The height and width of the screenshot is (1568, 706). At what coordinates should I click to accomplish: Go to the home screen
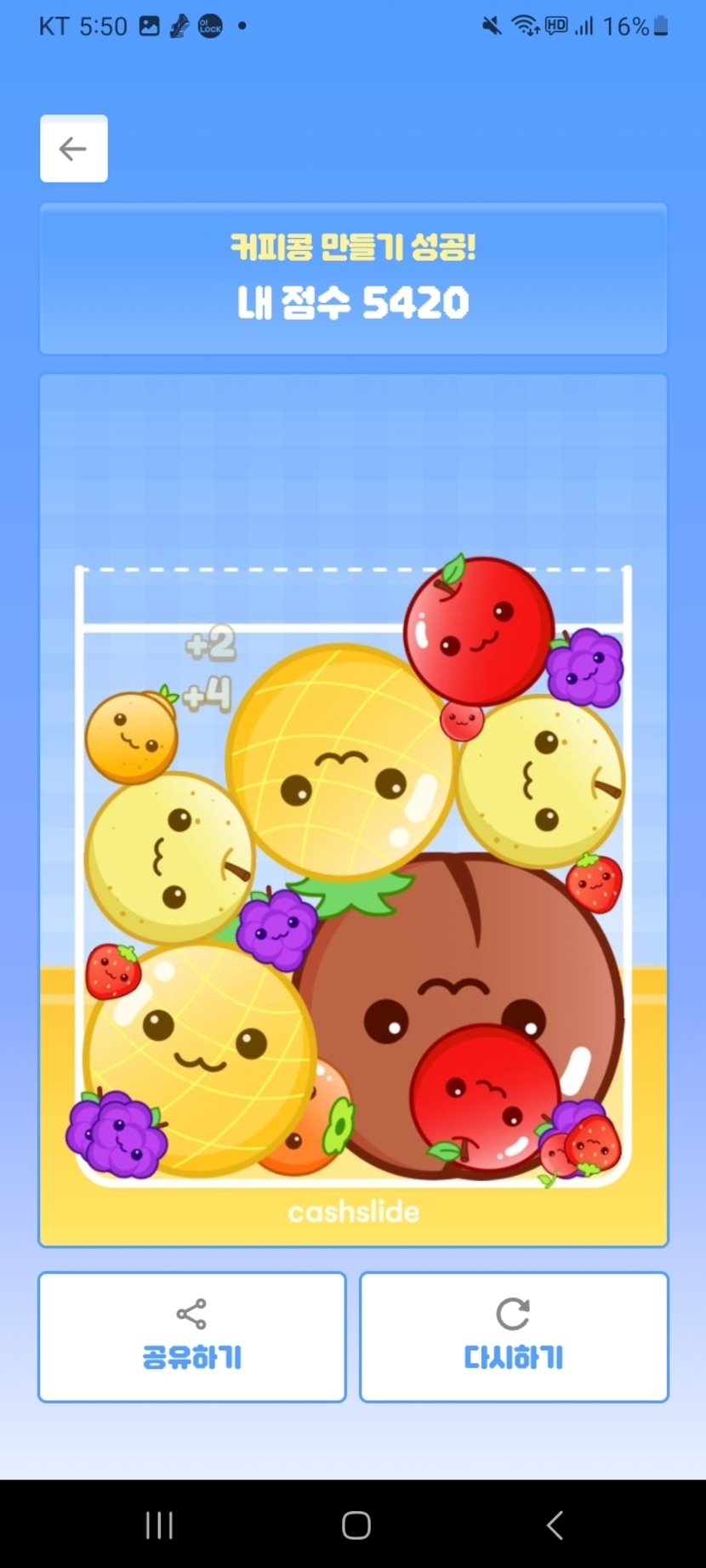[x=356, y=1525]
